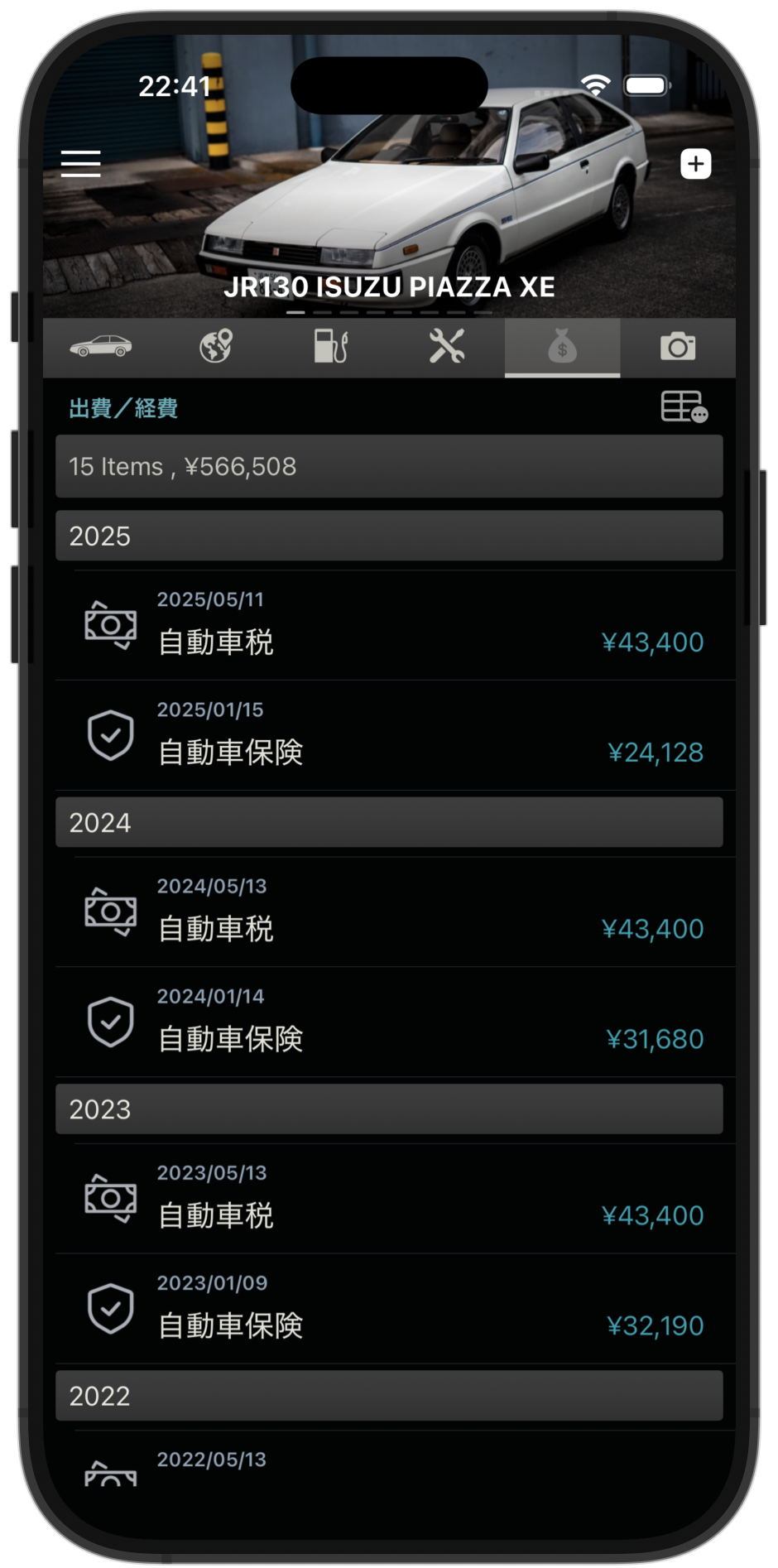Collapse the 2024 year section
Viewport: 778px width, 1568px height.
pos(389,822)
